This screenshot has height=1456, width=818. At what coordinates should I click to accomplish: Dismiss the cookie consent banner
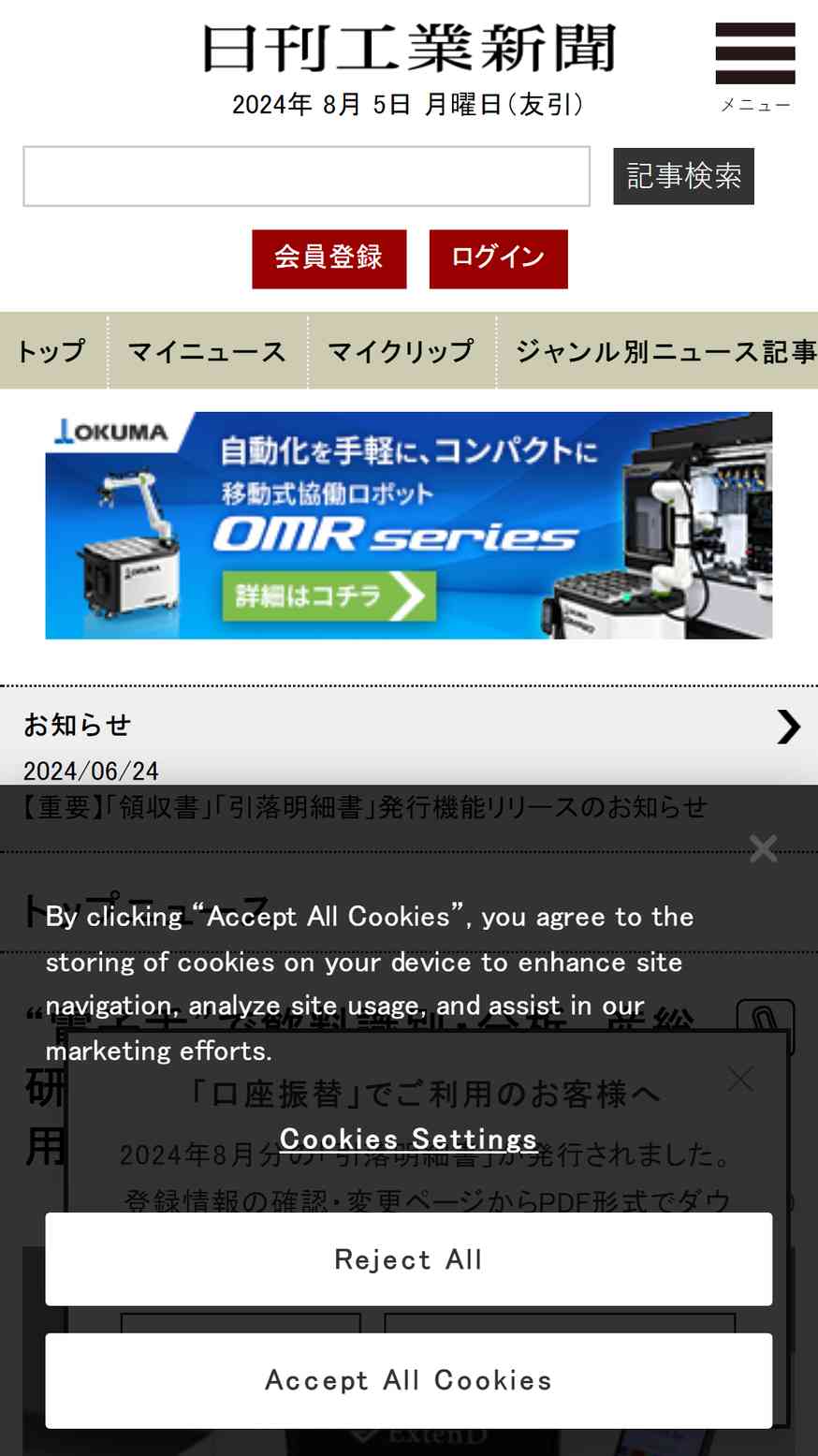tap(763, 848)
